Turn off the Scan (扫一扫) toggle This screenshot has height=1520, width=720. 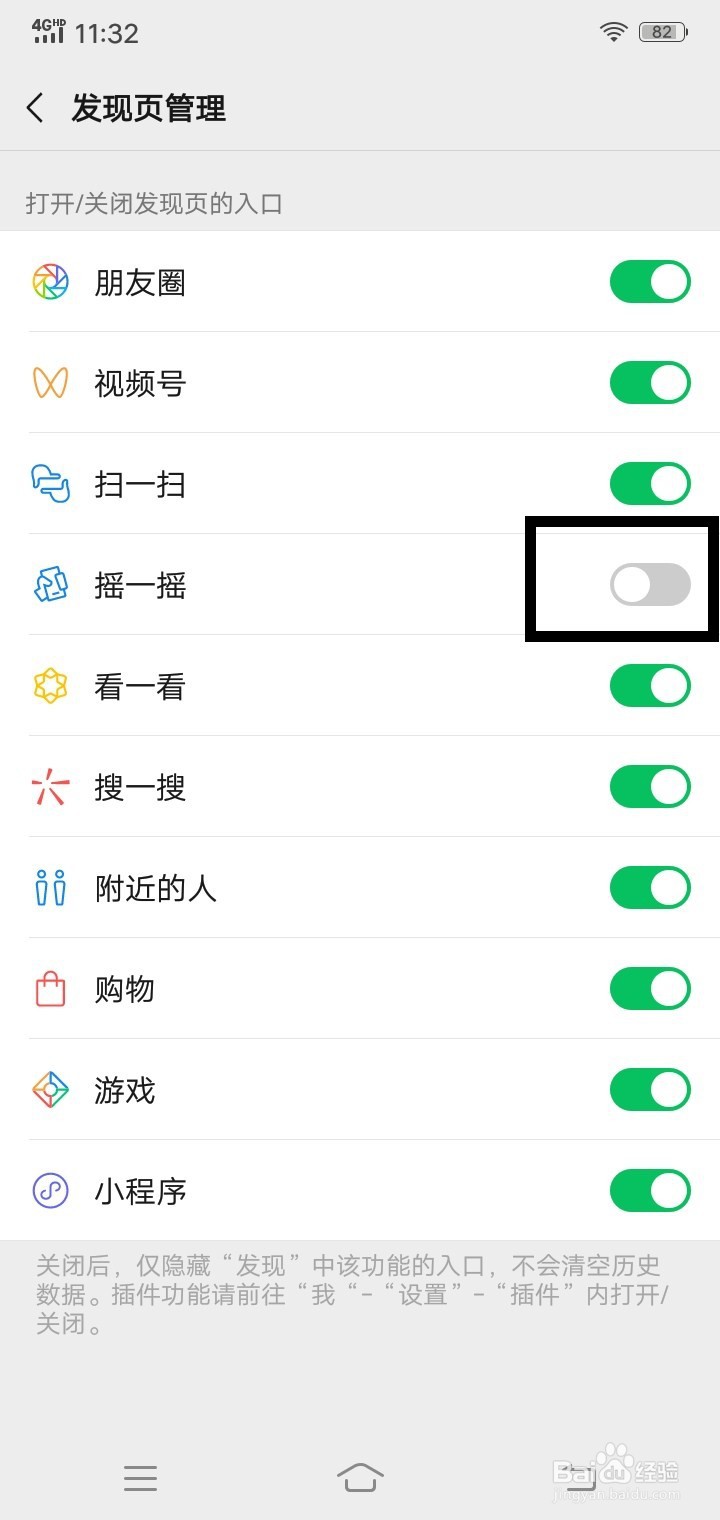648,483
